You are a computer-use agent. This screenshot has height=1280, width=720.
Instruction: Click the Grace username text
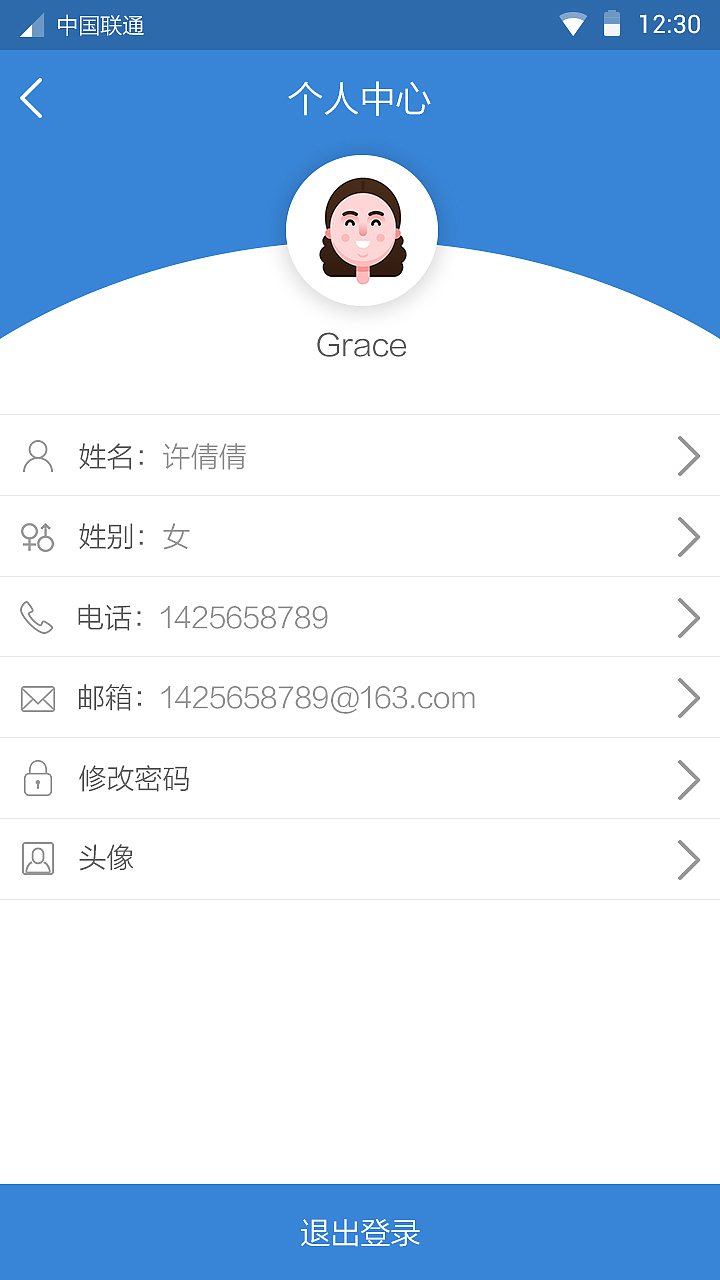[360, 345]
